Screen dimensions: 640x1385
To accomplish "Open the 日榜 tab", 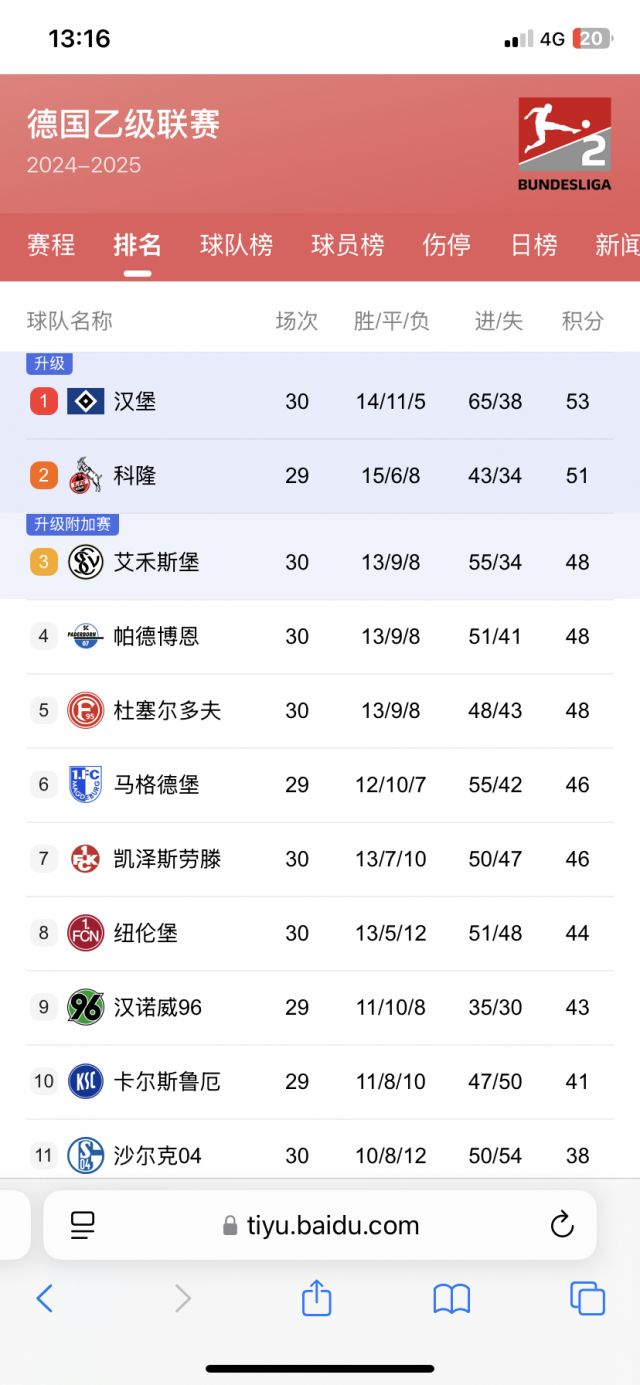I will [534, 245].
